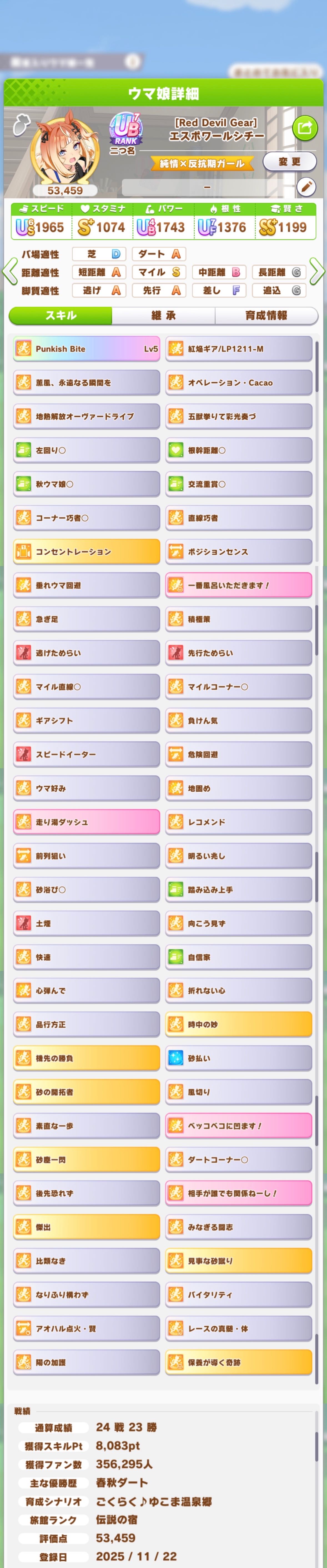Open the 時中の妙 skill
The height and width of the screenshot is (1568, 327).
pos(239,1024)
